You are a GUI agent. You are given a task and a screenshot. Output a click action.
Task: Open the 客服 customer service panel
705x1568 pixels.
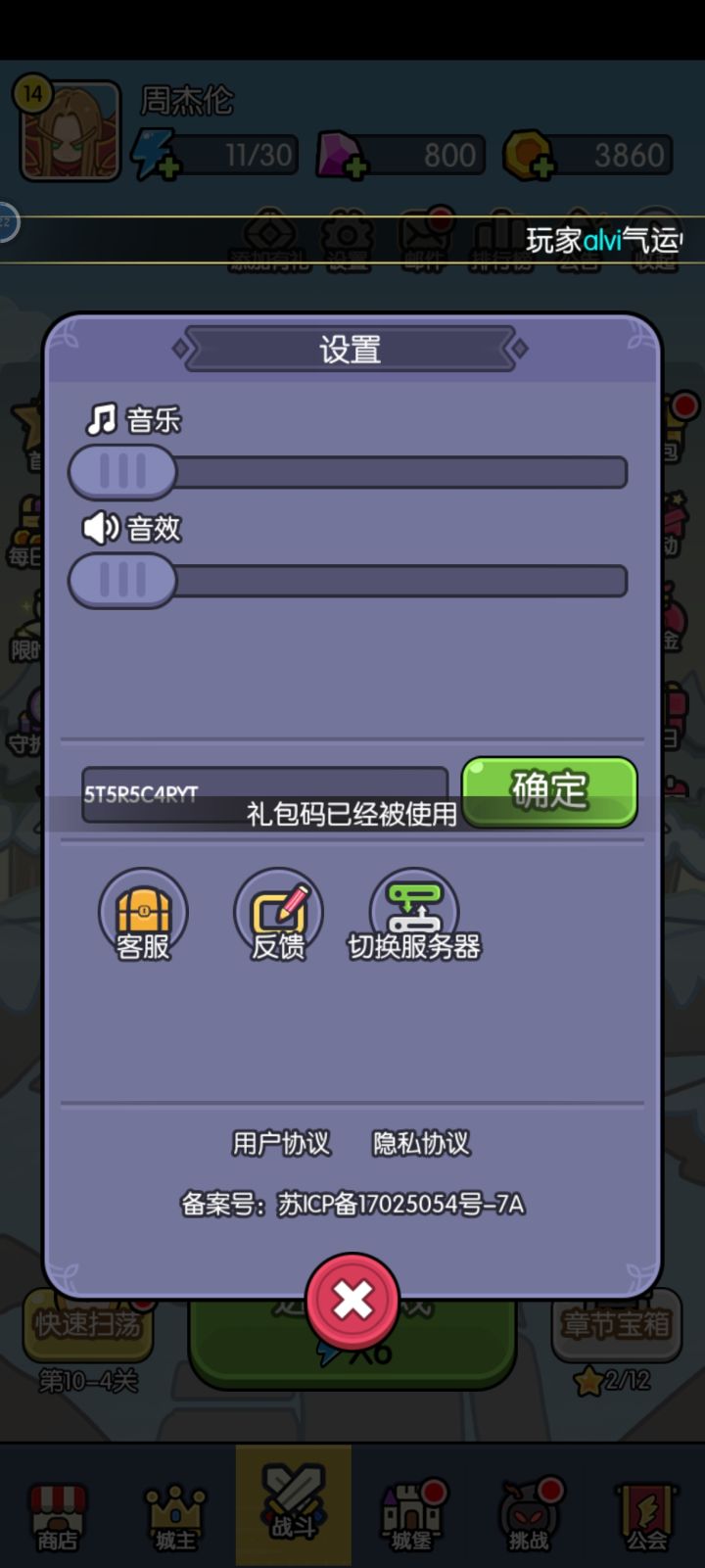tap(143, 913)
